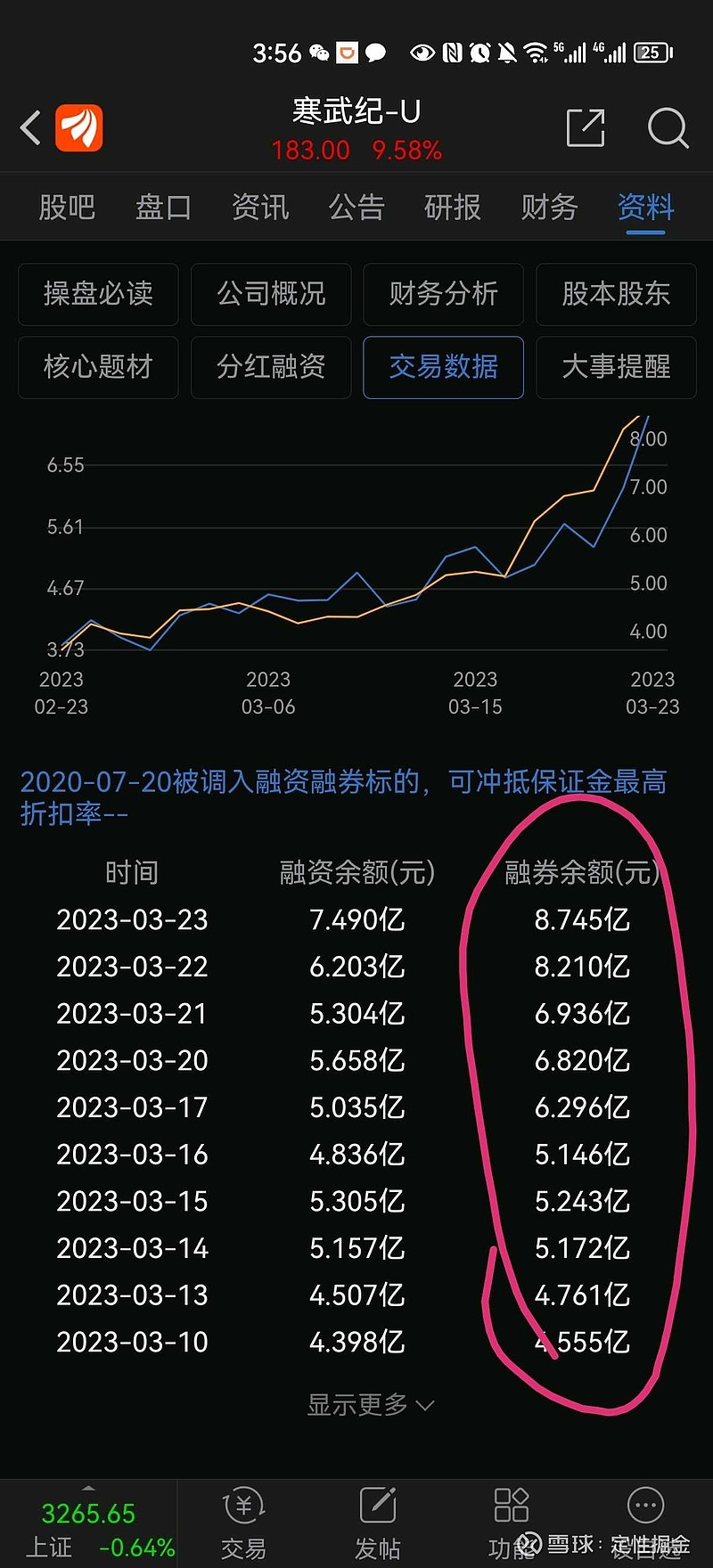
Task: Tap 发帖 to write a post
Action: pos(377,1524)
